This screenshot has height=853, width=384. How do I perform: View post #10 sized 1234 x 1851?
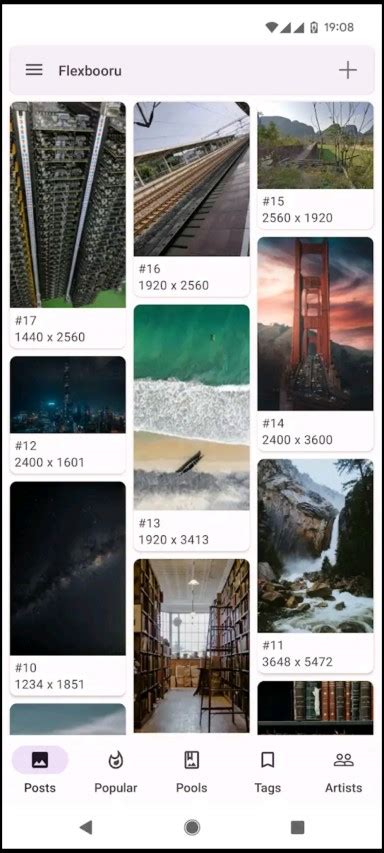pos(68,589)
